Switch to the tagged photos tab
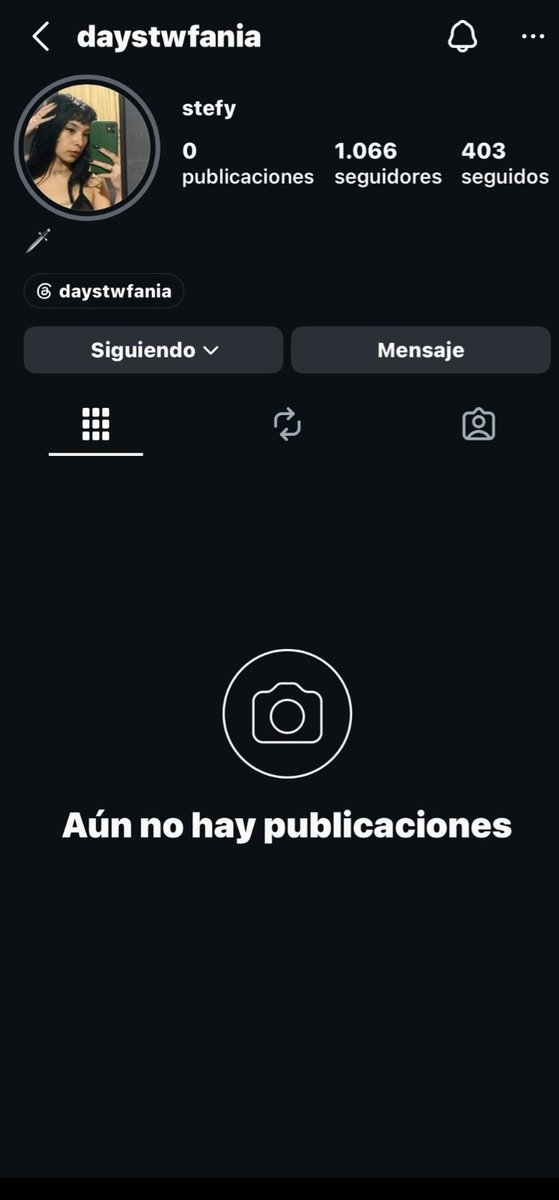559x1200 pixels. (x=479, y=425)
